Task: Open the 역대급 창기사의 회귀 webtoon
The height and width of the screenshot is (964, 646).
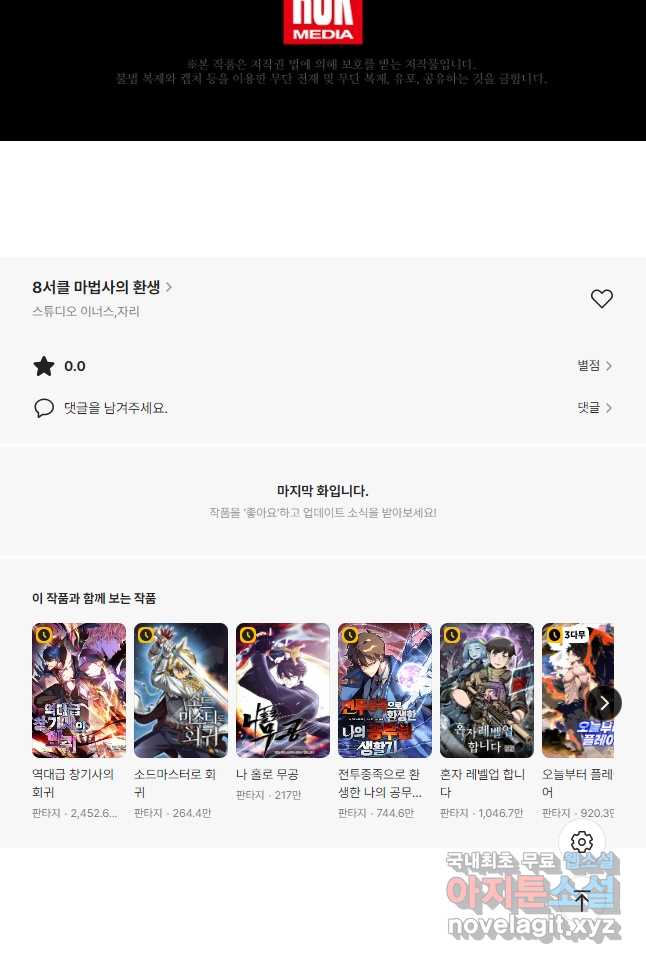Action: 79,690
